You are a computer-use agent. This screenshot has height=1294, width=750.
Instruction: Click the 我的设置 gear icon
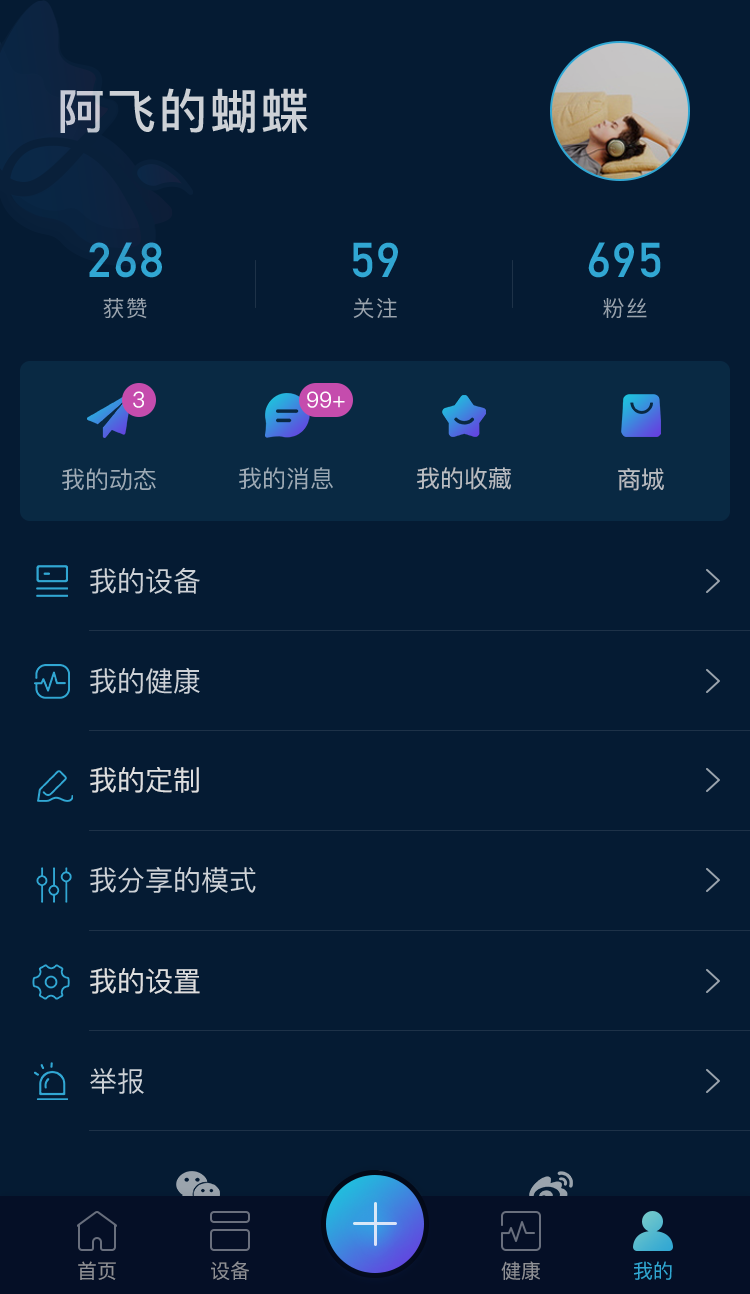click(x=52, y=981)
